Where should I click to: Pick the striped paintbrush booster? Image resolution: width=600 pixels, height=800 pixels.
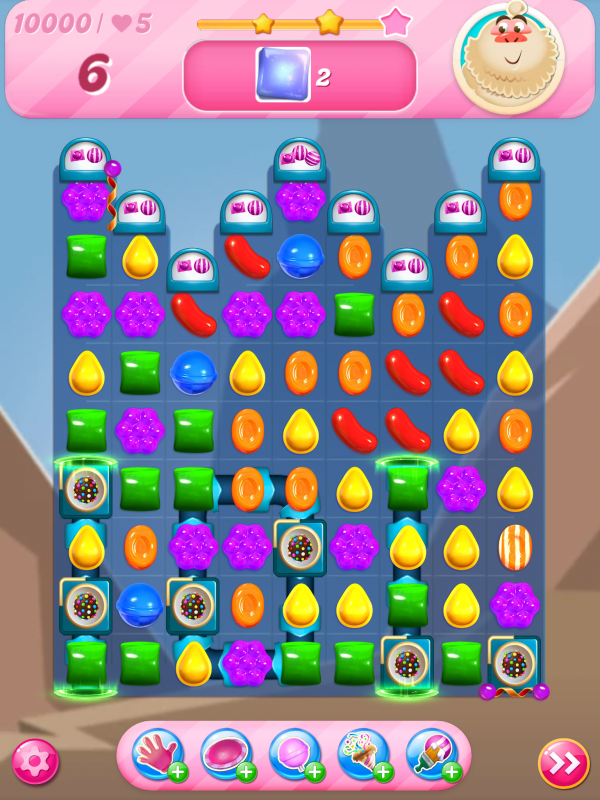pos(431,754)
